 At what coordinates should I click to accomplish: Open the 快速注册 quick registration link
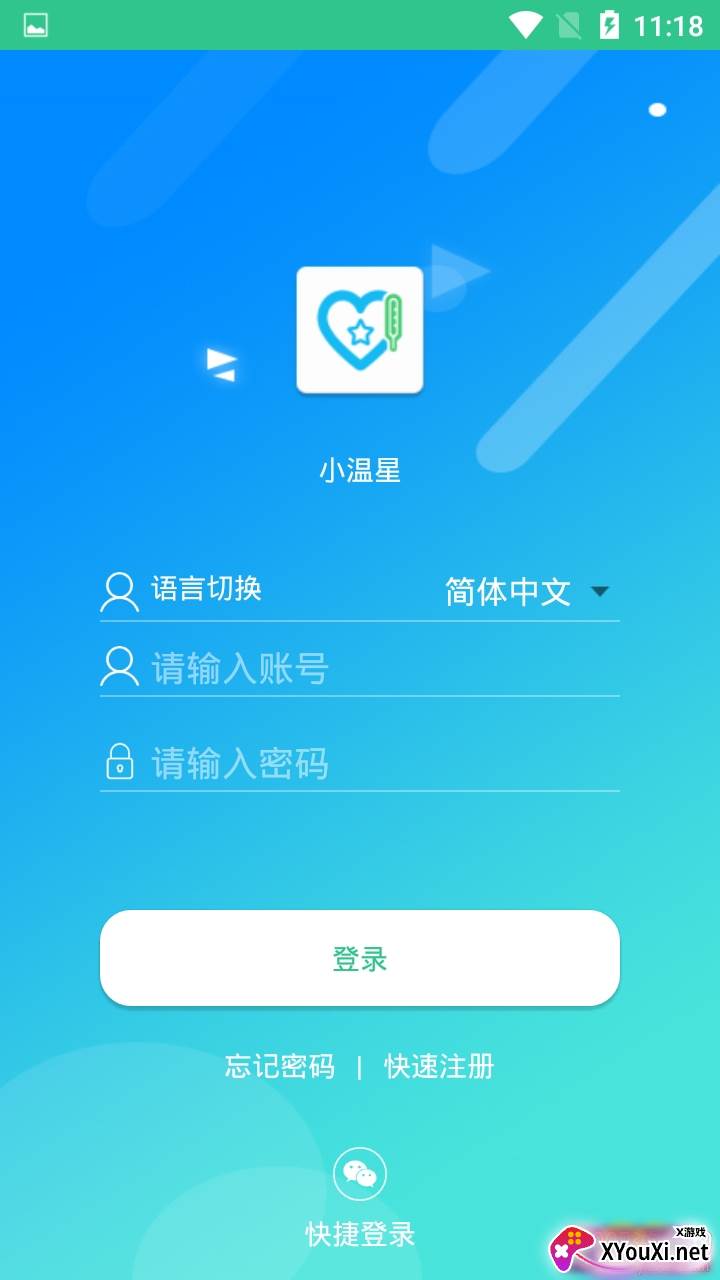(440, 1066)
